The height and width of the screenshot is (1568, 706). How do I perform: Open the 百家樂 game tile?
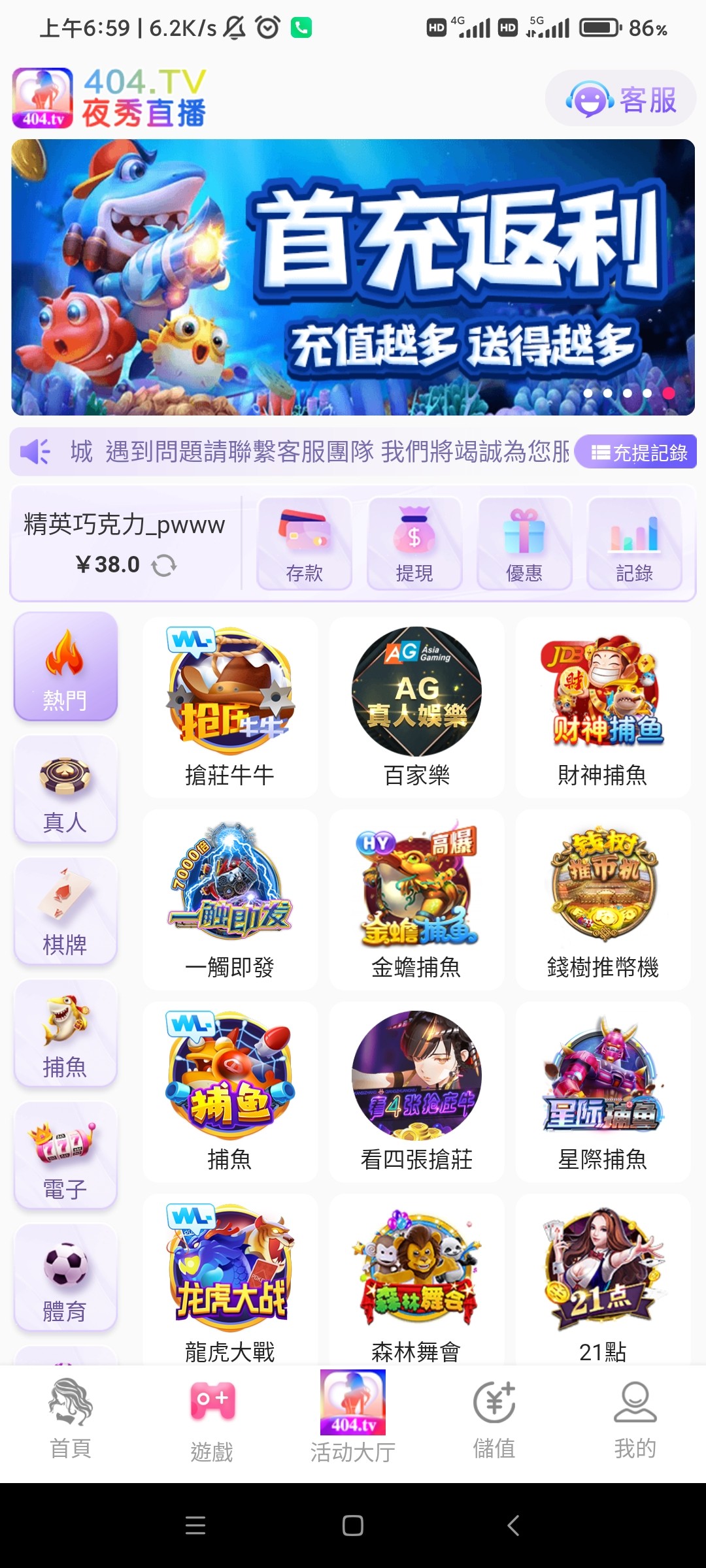point(416,707)
